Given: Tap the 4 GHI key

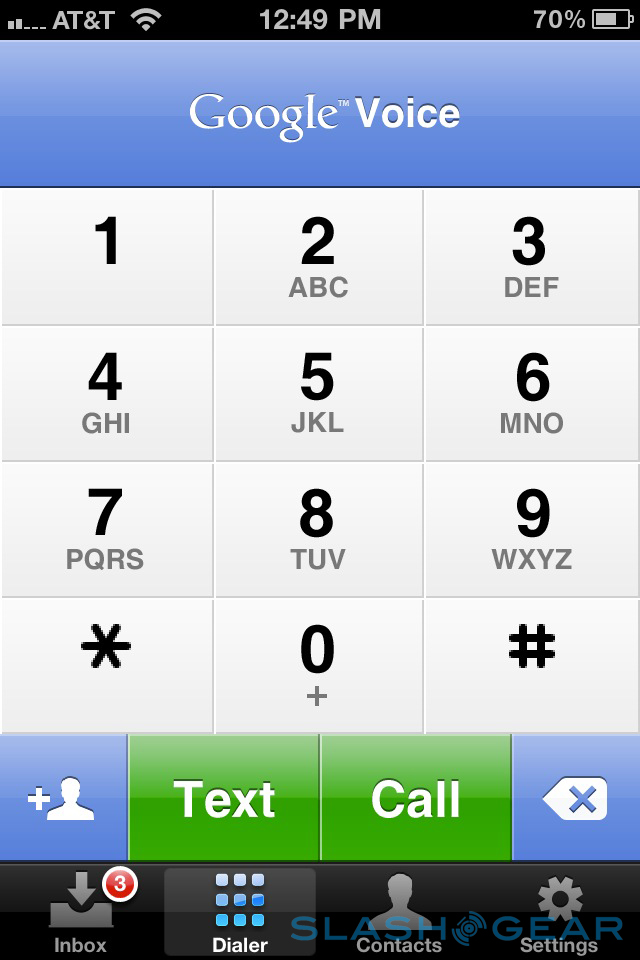Looking at the screenshot, I should coord(106,393).
